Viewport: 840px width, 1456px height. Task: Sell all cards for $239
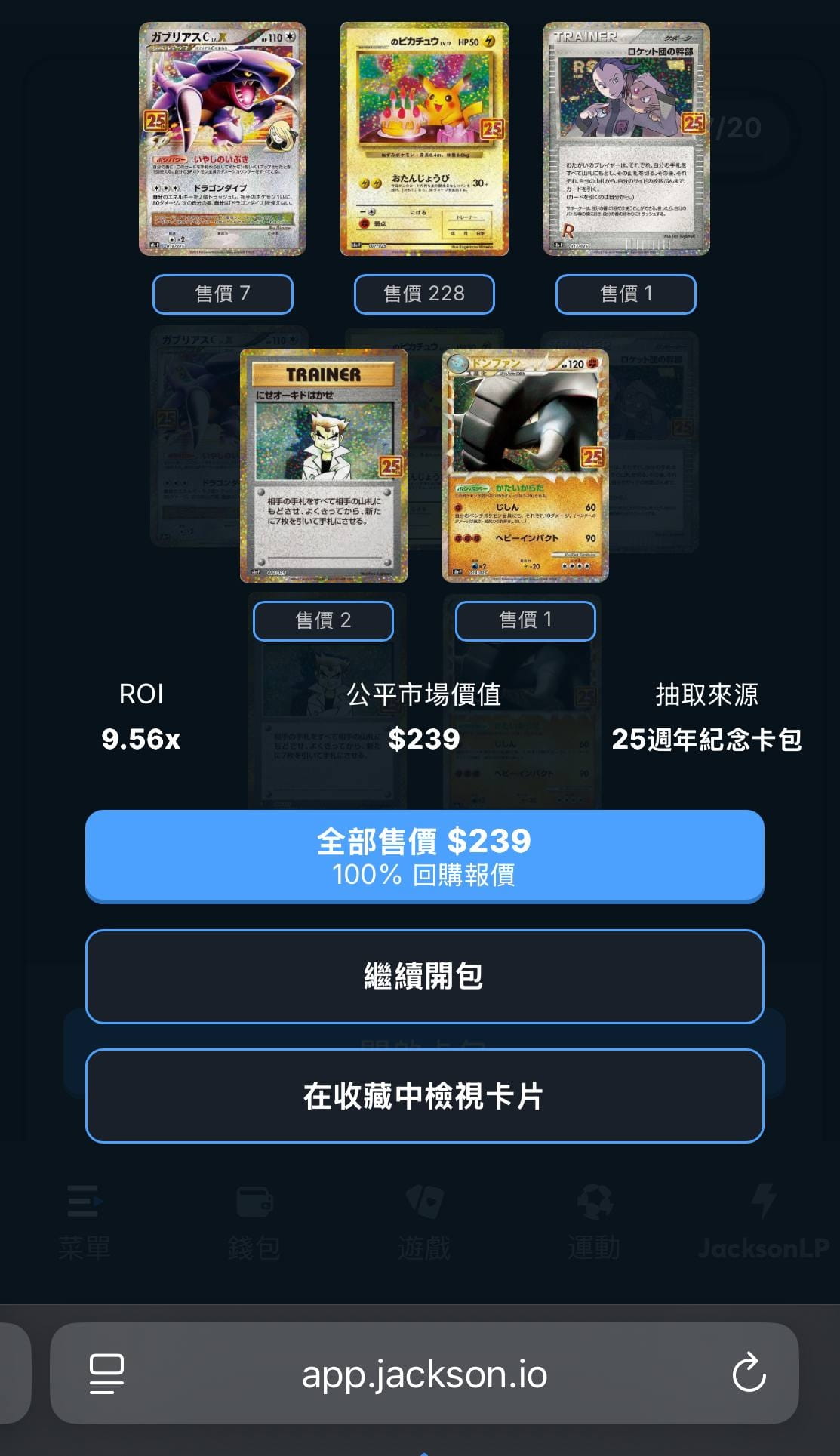click(x=424, y=856)
